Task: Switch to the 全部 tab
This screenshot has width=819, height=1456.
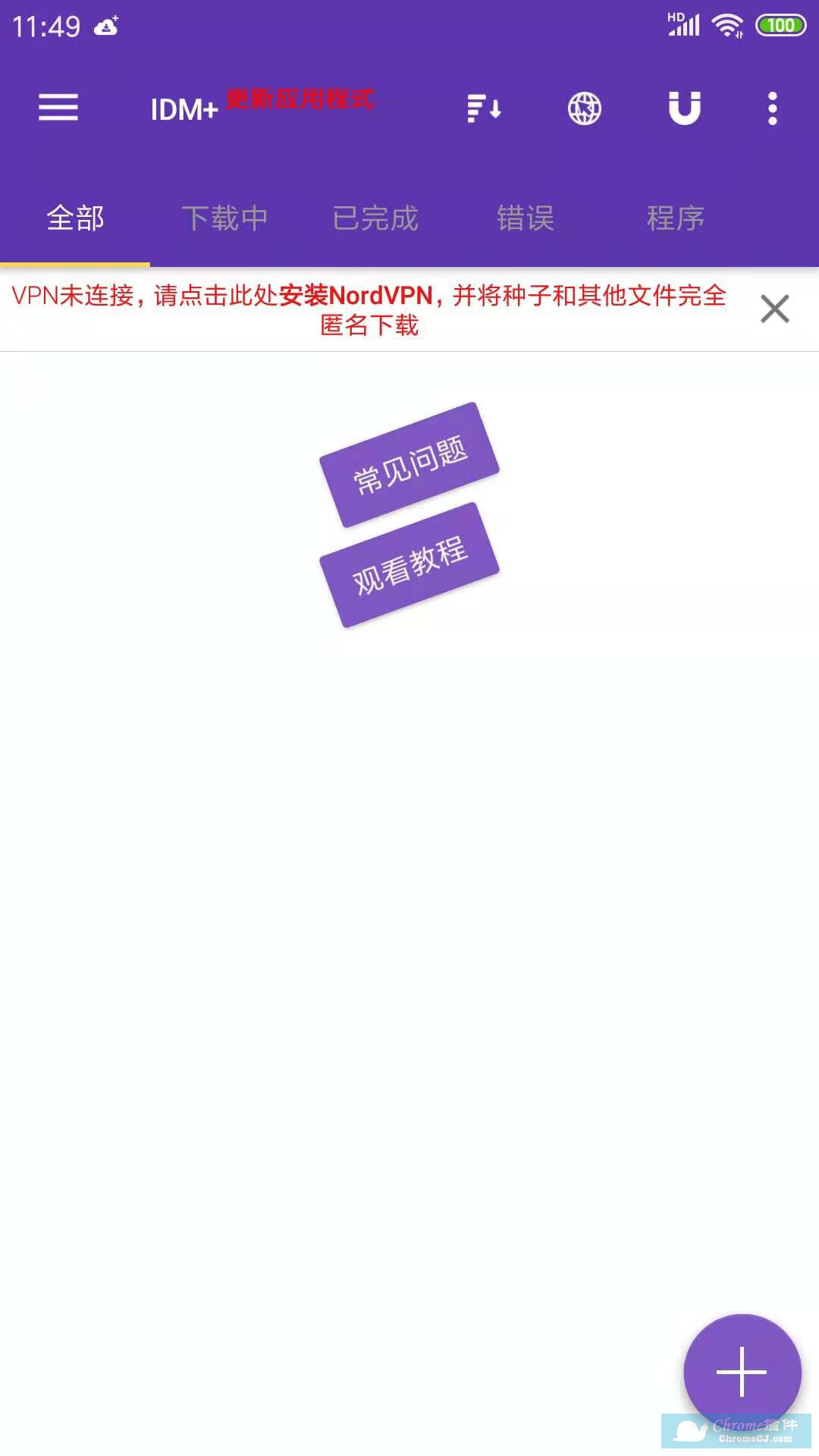Action: coord(75,218)
